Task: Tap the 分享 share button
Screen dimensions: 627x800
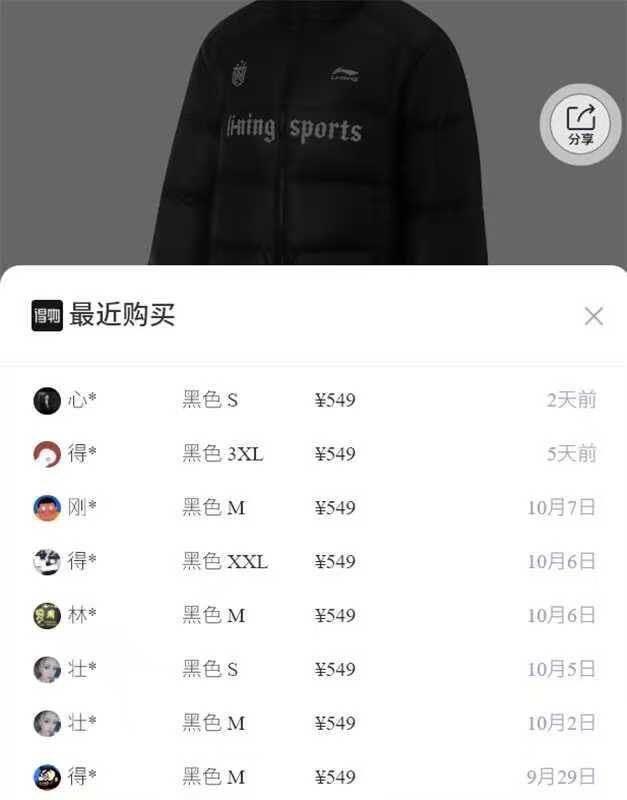Action: point(581,125)
